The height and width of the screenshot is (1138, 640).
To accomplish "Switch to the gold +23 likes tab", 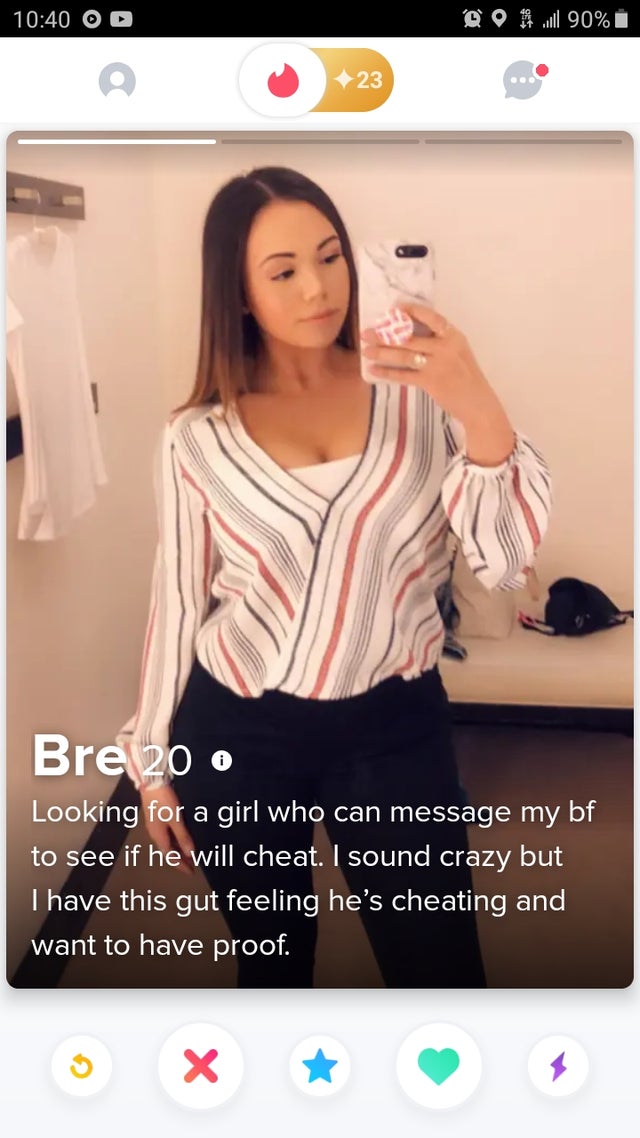I will [x=358, y=80].
